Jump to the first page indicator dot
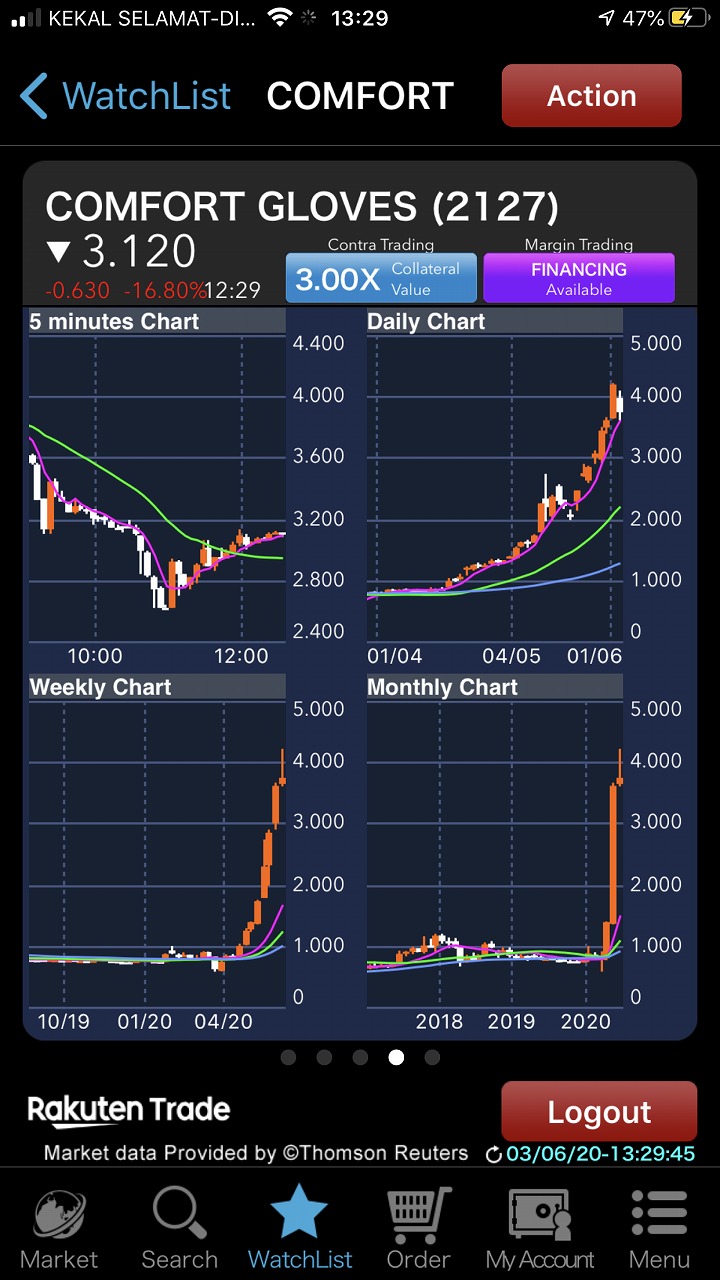Screen dimensions: 720x1280 coord(288,1057)
